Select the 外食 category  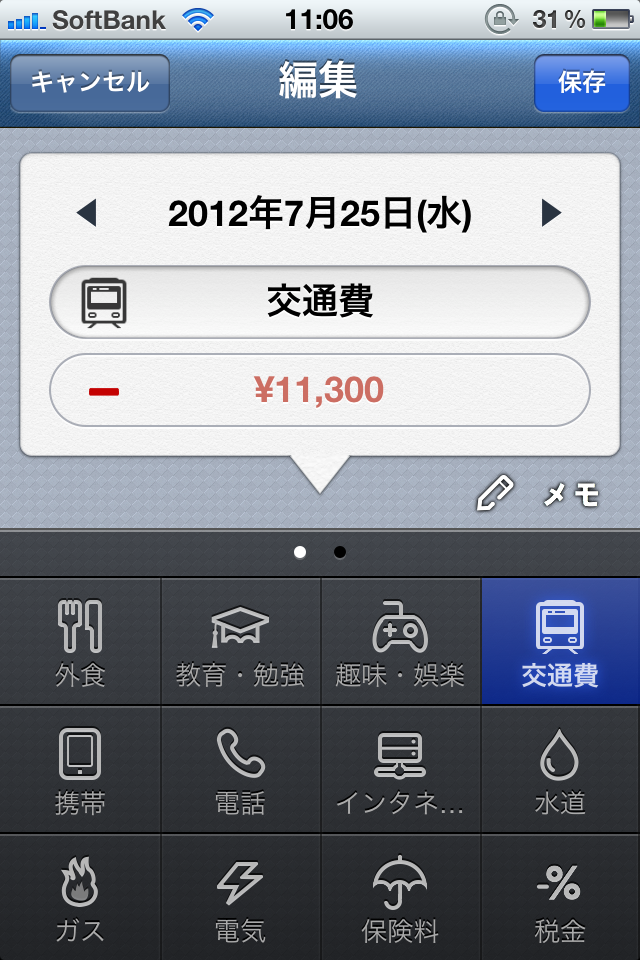point(80,642)
